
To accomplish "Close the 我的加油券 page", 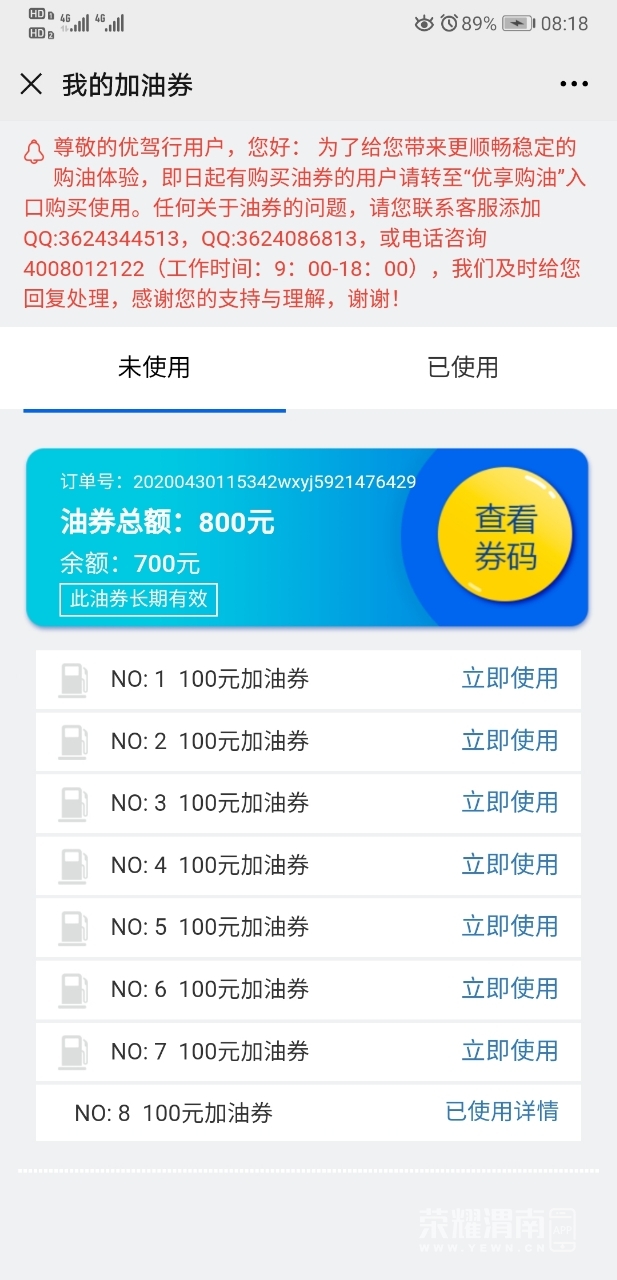I will tap(32, 84).
